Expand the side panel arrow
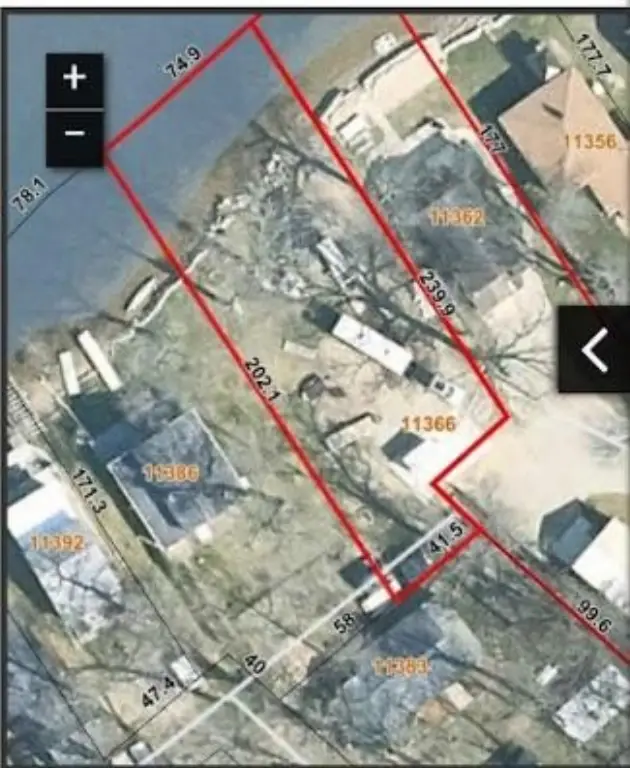Viewport: 630px width, 768px height. [x=594, y=350]
